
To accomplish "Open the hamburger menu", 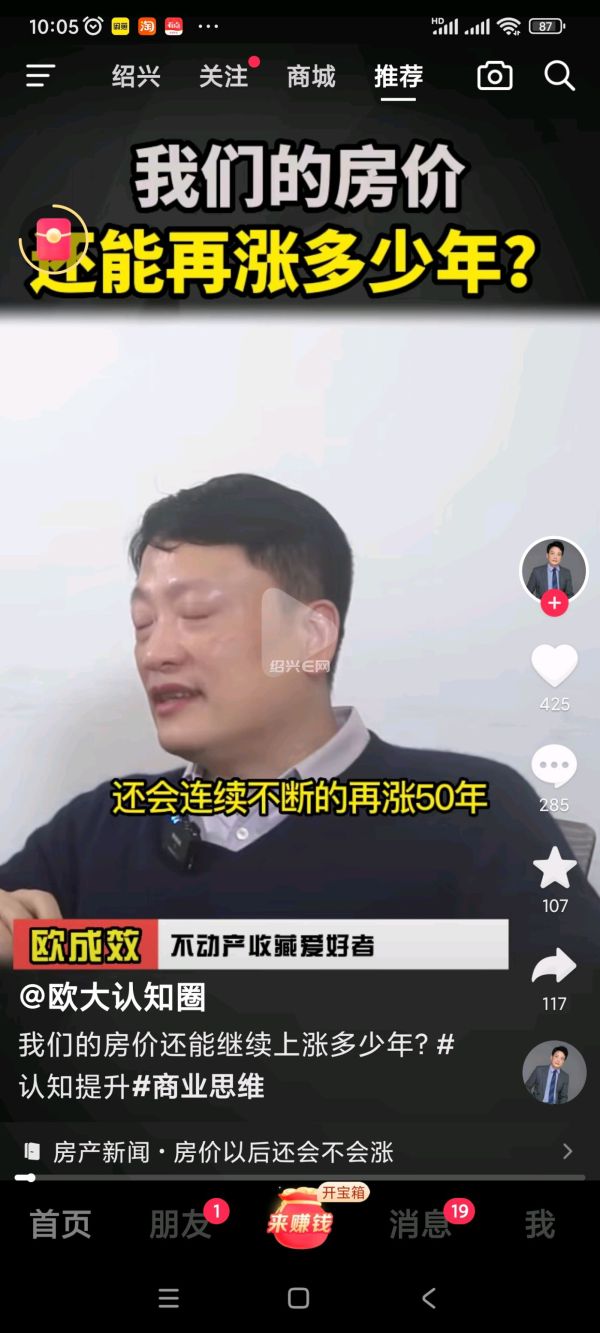I will [41, 76].
